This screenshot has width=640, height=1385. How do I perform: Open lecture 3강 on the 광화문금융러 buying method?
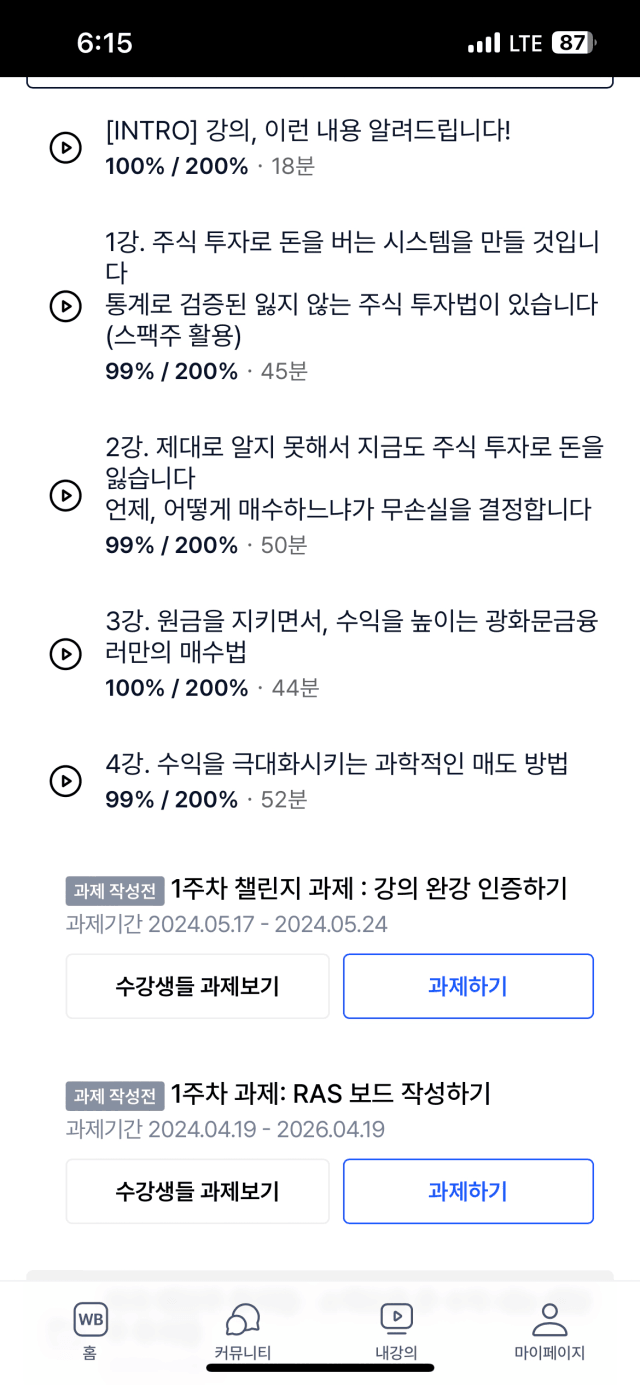[66, 654]
